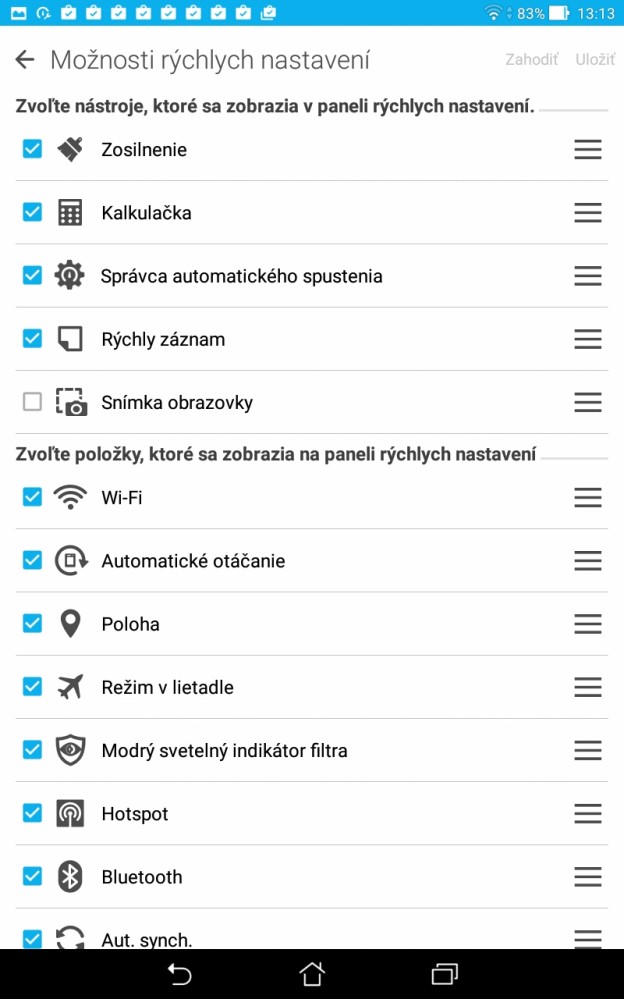624x999 pixels.
Task: Tap the system home button
Action: pyautogui.click(x=312, y=974)
